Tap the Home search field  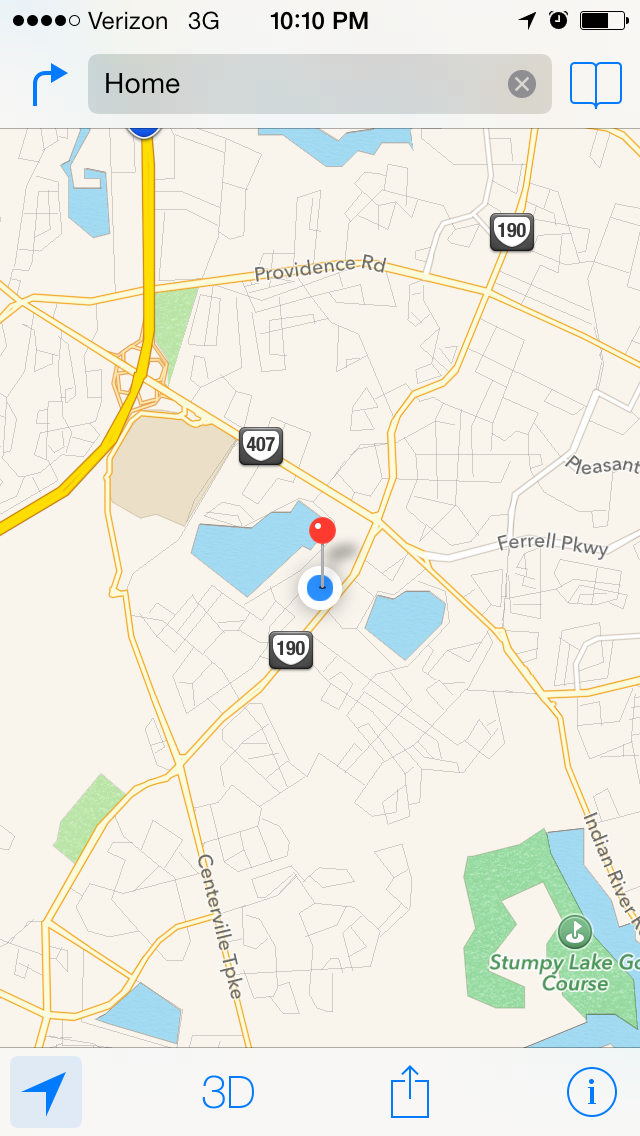[x=320, y=84]
